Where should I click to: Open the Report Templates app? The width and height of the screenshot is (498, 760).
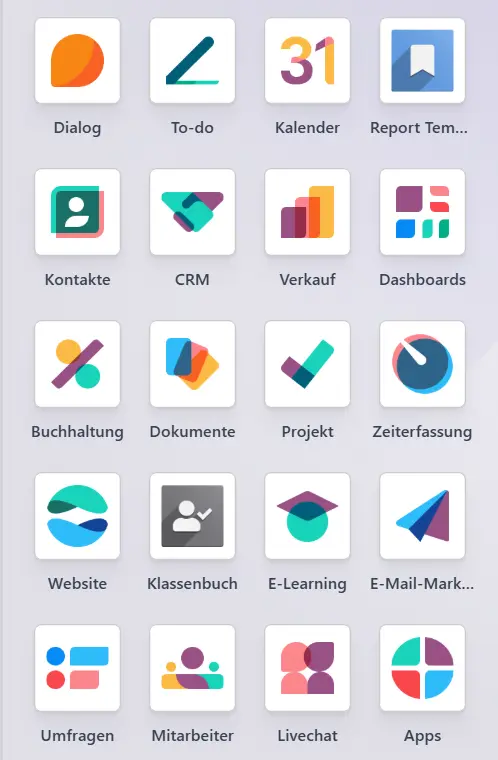pyautogui.click(x=422, y=61)
